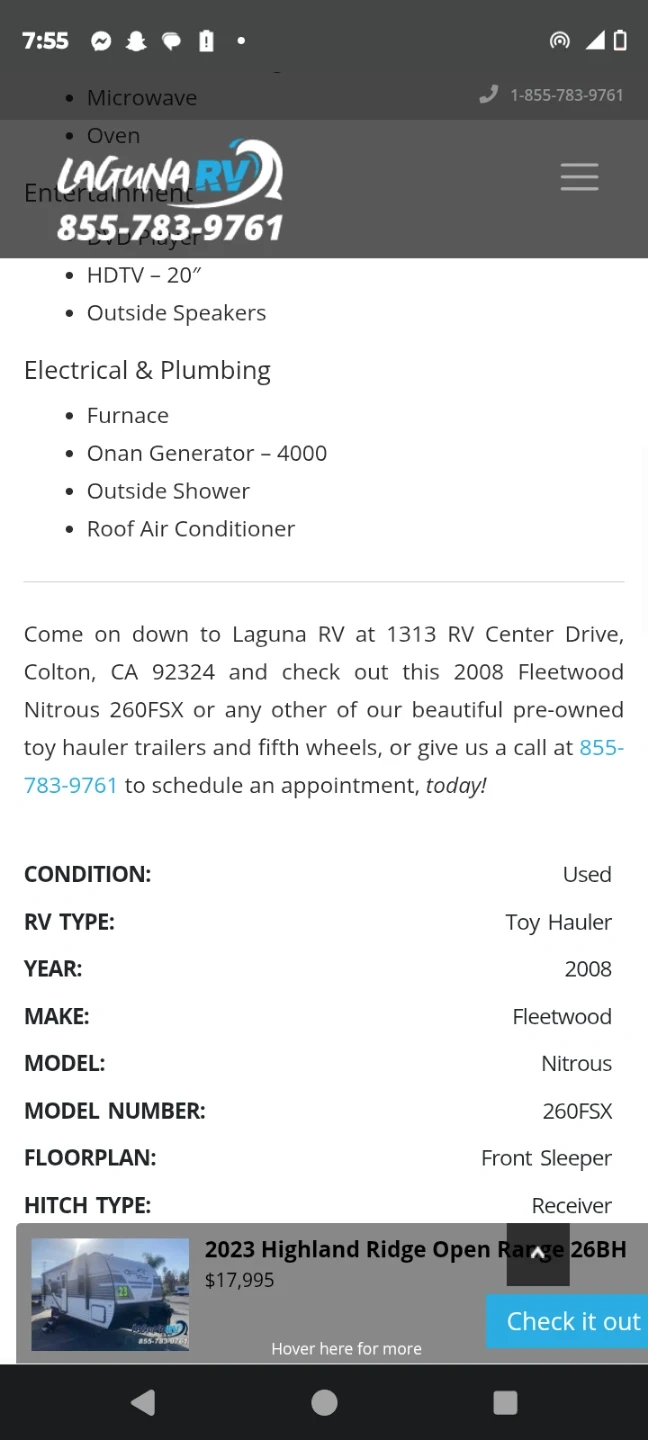Open the hamburger navigation menu
Image resolution: width=648 pixels, height=1440 pixels.
click(579, 177)
